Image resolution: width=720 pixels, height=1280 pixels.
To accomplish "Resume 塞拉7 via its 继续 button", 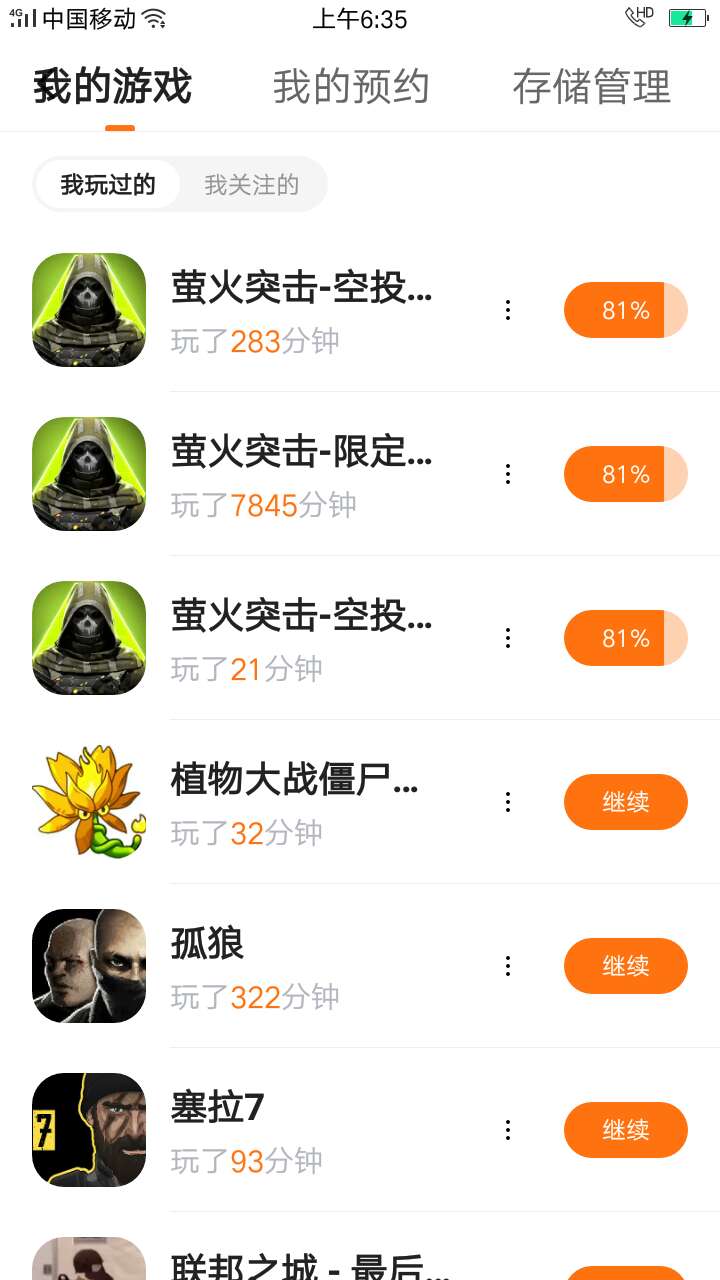I will click(x=626, y=1130).
